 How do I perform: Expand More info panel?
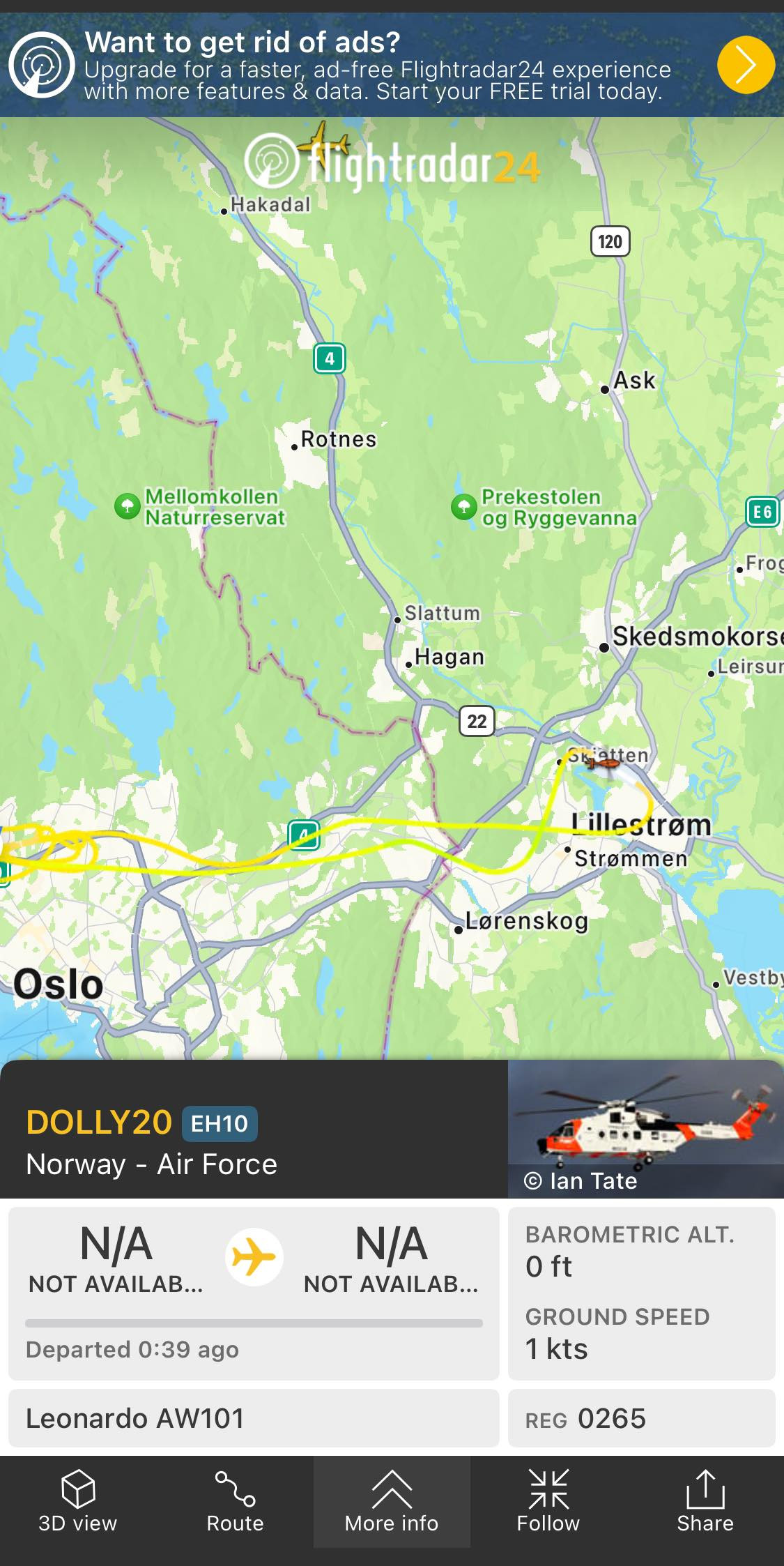(x=392, y=1502)
